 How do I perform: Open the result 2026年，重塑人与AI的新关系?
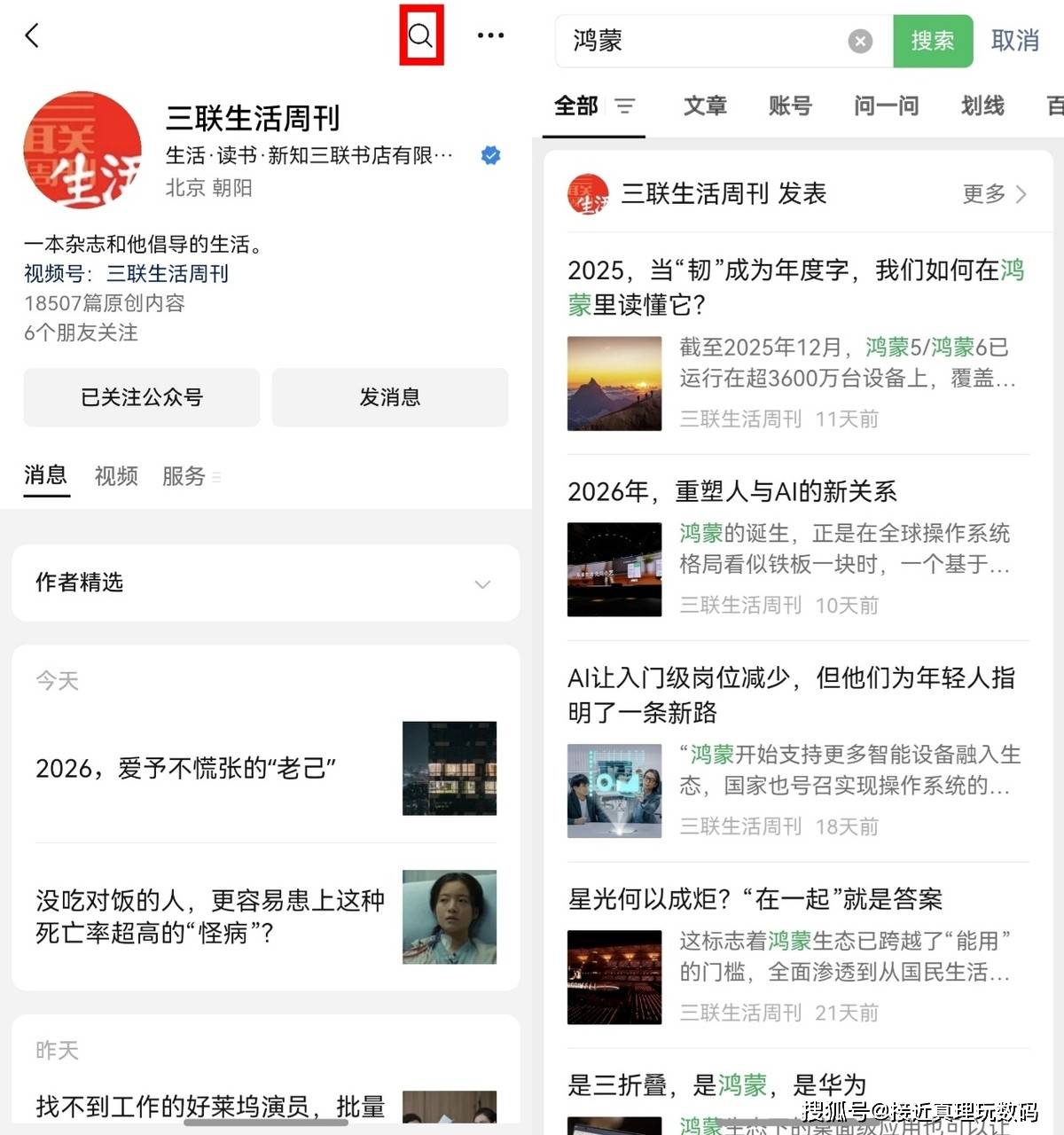(x=732, y=491)
